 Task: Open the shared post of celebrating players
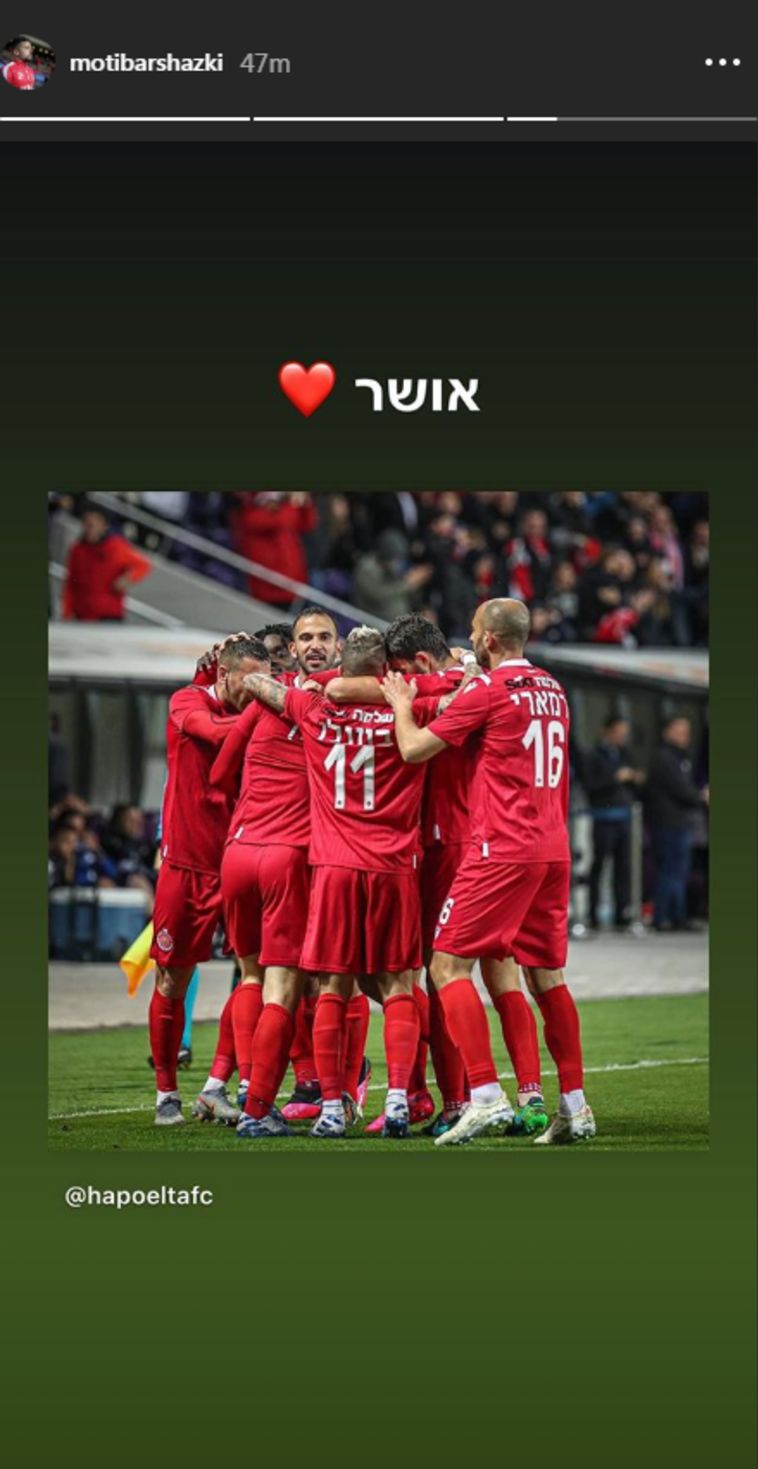click(378, 820)
